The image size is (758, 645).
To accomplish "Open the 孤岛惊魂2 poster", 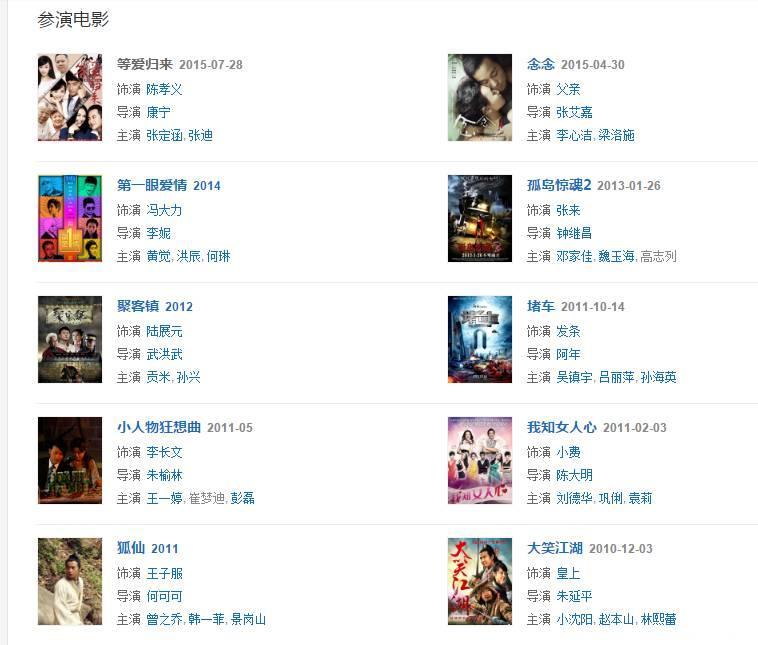I will pos(480,219).
